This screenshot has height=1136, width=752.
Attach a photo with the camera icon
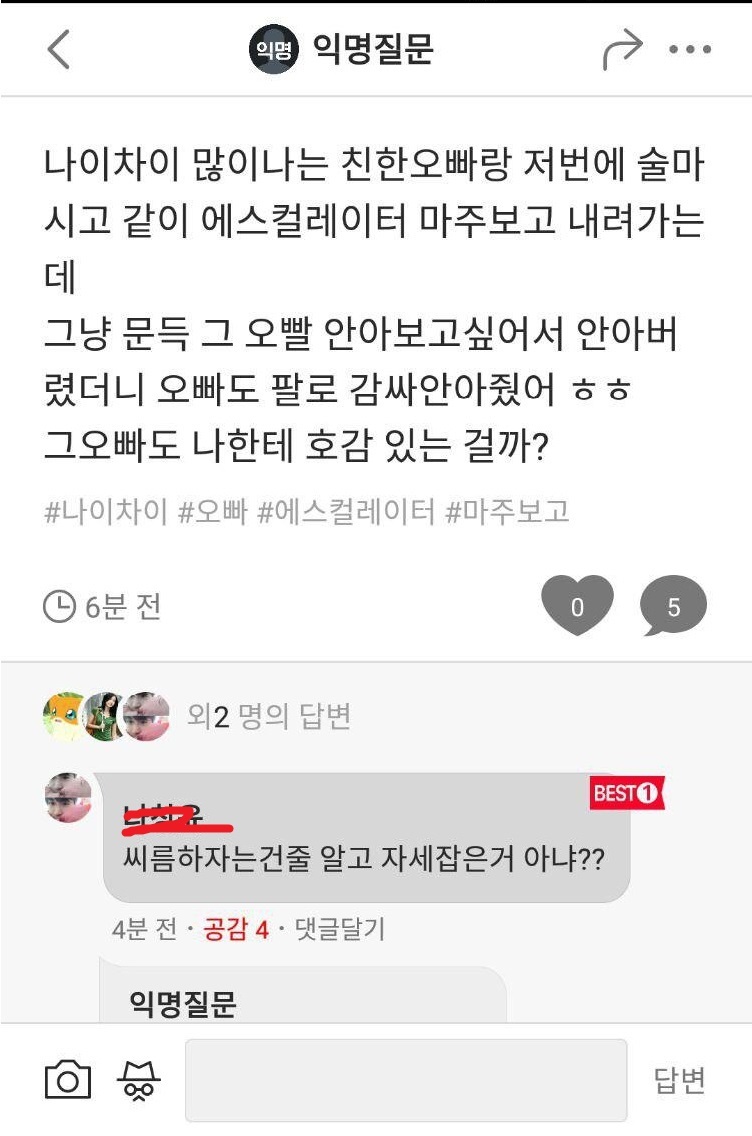(x=68, y=1080)
